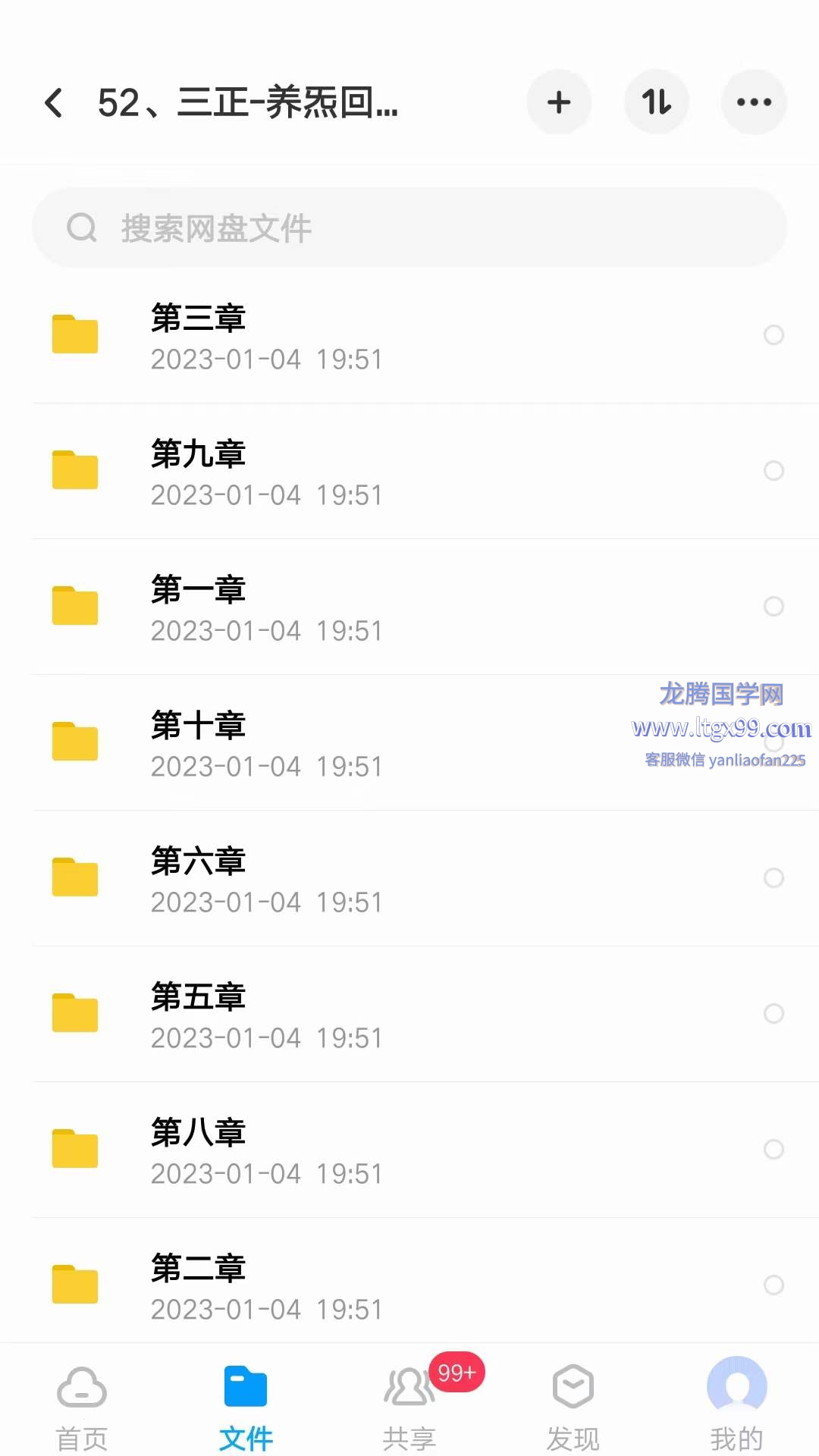Select the 第二章 folder's circle
The height and width of the screenshot is (1456, 819).
[x=773, y=1285]
